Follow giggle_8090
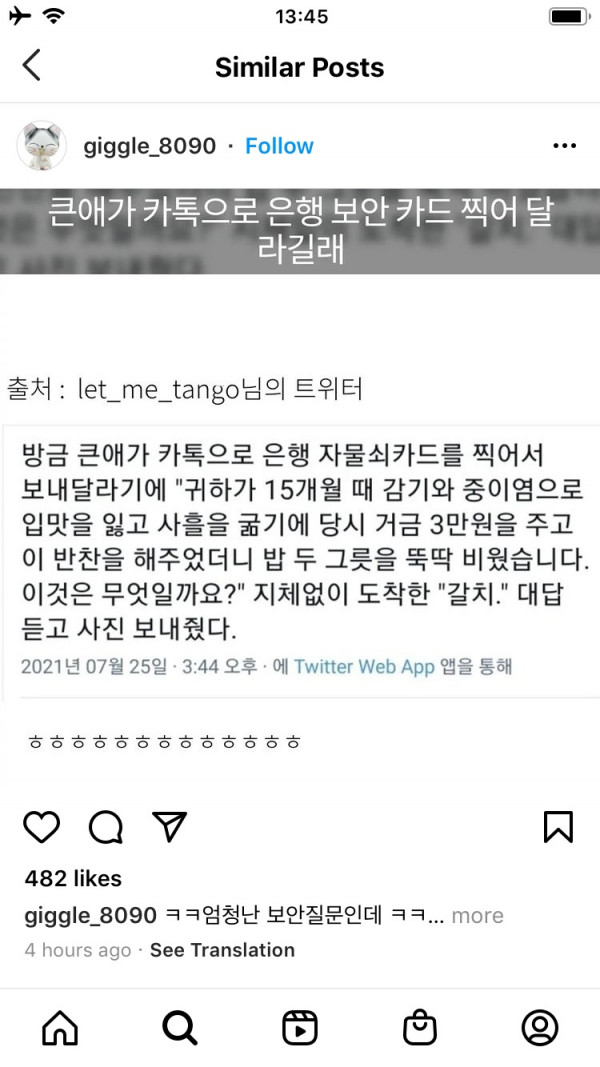 (279, 146)
